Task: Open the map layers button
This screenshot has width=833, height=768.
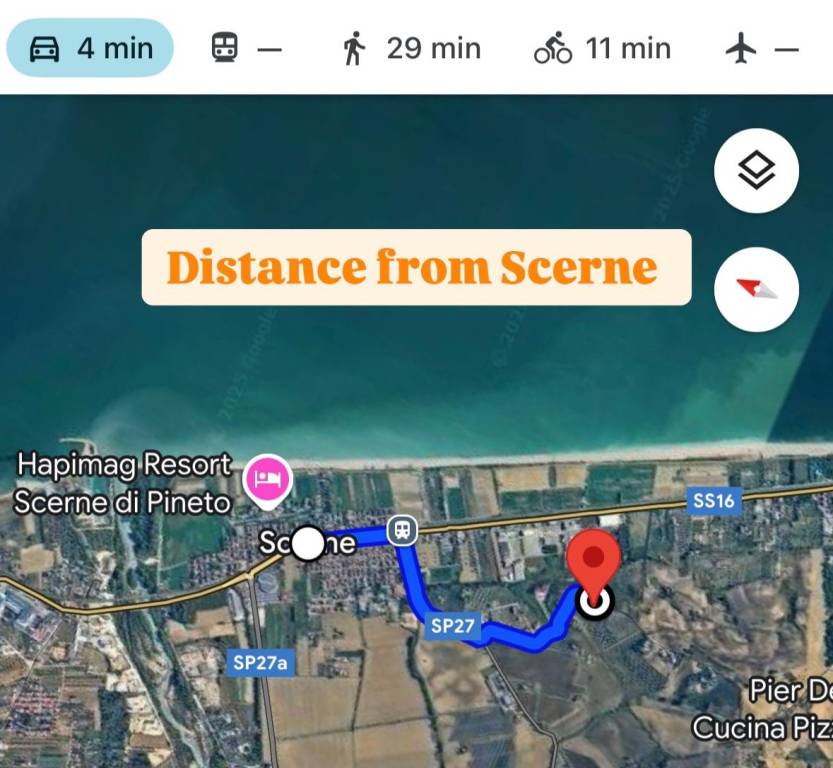Action: click(756, 172)
